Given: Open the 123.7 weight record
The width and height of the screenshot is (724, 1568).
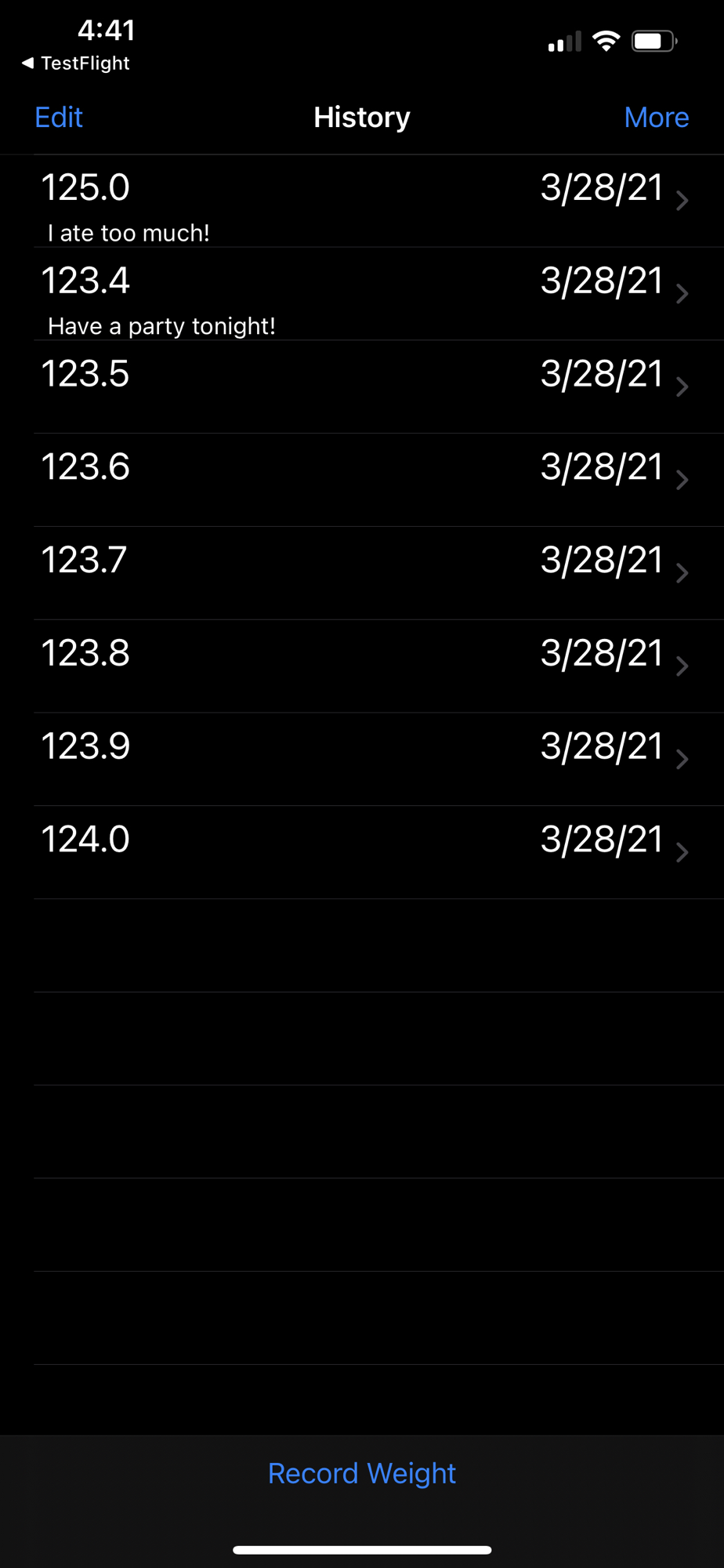Looking at the screenshot, I should (x=362, y=573).
